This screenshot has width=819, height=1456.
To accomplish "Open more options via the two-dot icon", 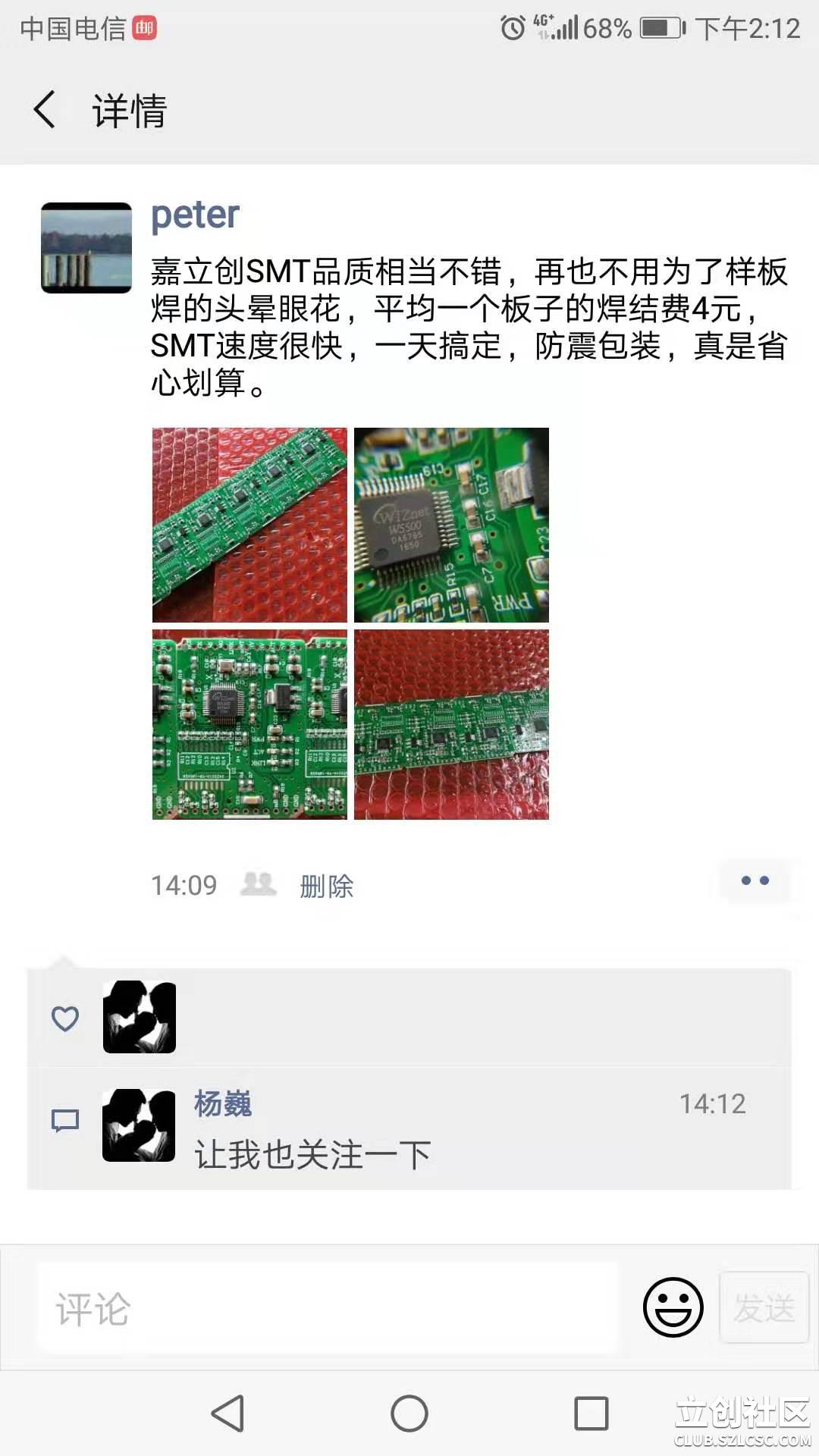I will click(x=754, y=880).
